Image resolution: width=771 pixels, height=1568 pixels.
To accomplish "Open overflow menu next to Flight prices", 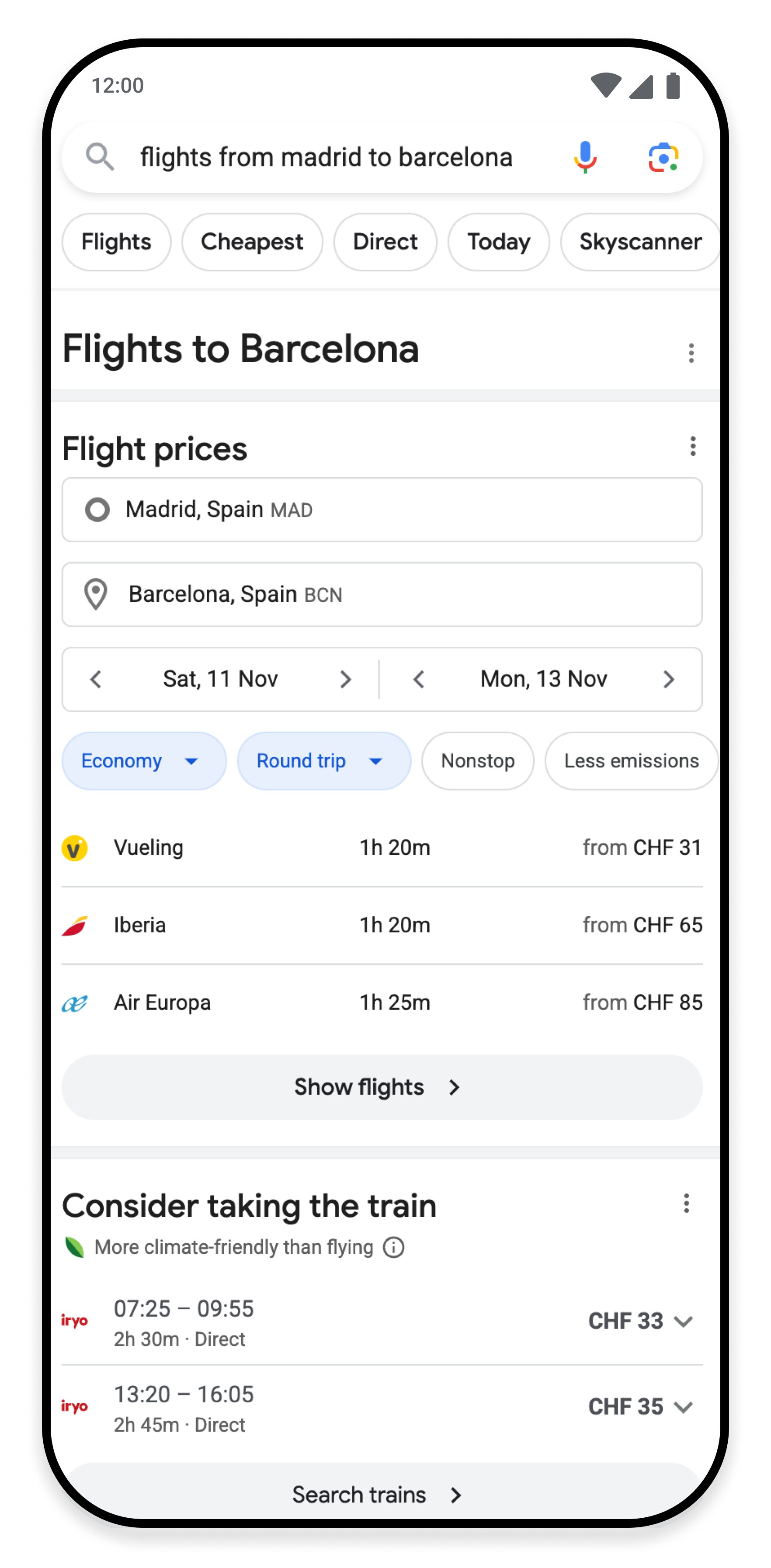I will (x=692, y=446).
